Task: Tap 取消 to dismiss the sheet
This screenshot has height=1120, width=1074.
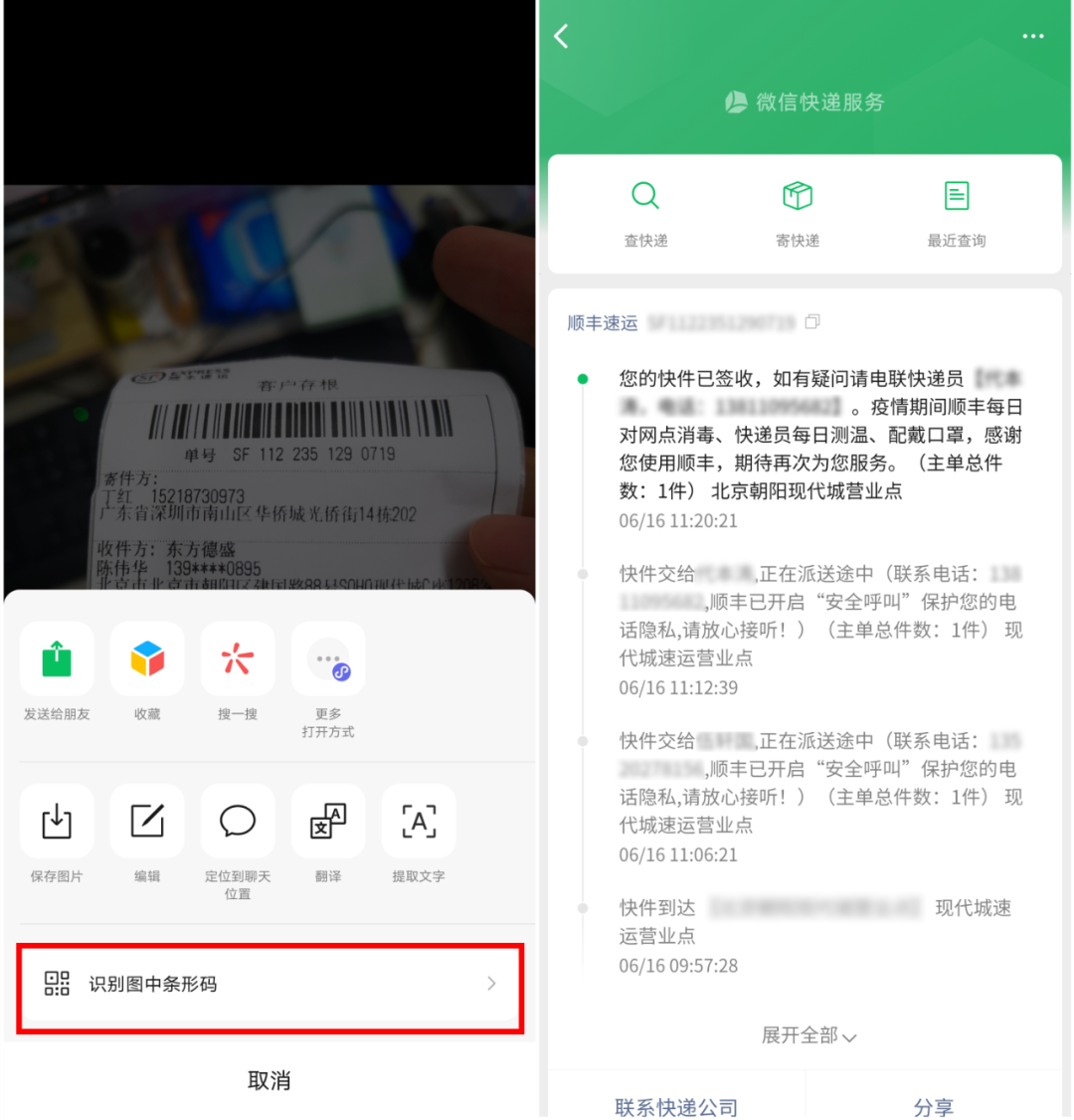Action: pyautogui.click(x=268, y=1080)
